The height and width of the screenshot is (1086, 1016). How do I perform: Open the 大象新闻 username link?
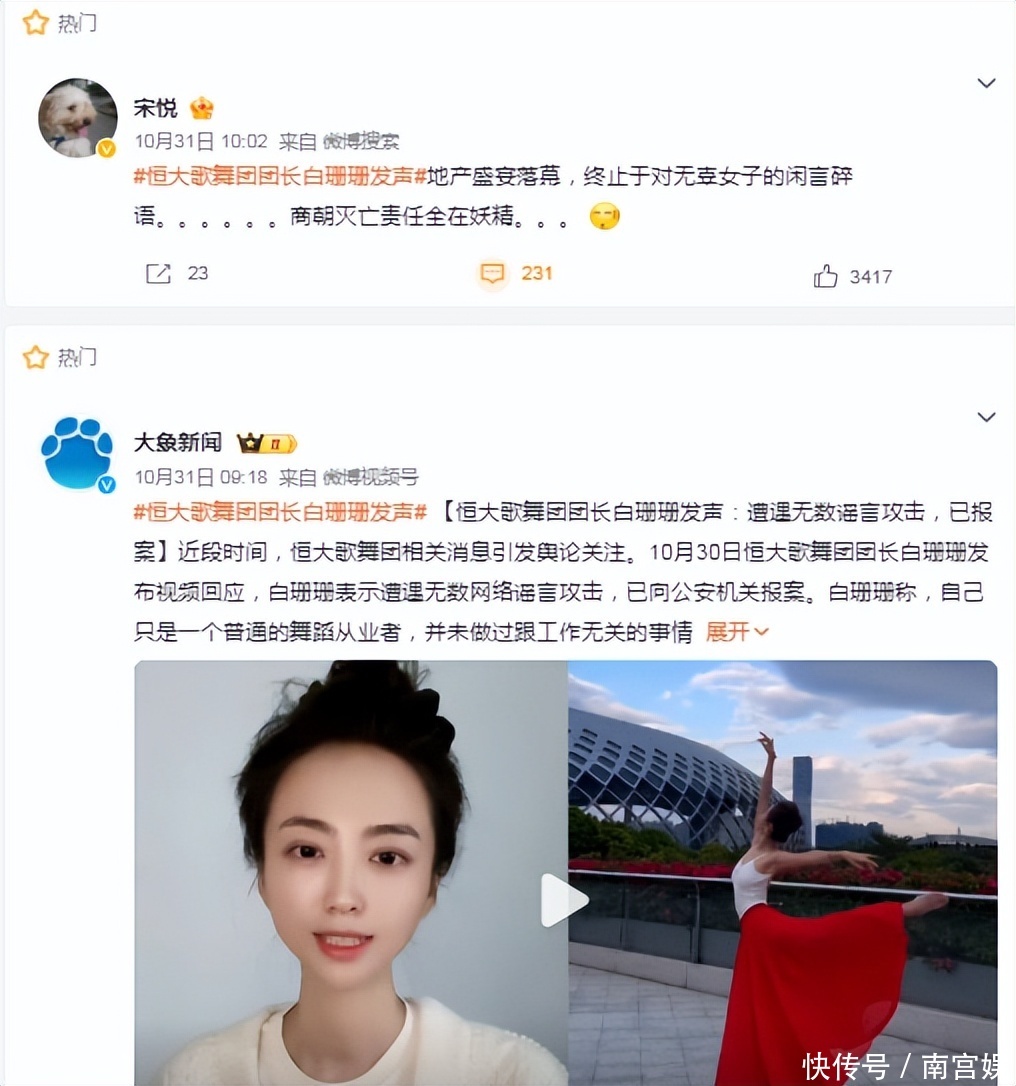[x=178, y=442]
